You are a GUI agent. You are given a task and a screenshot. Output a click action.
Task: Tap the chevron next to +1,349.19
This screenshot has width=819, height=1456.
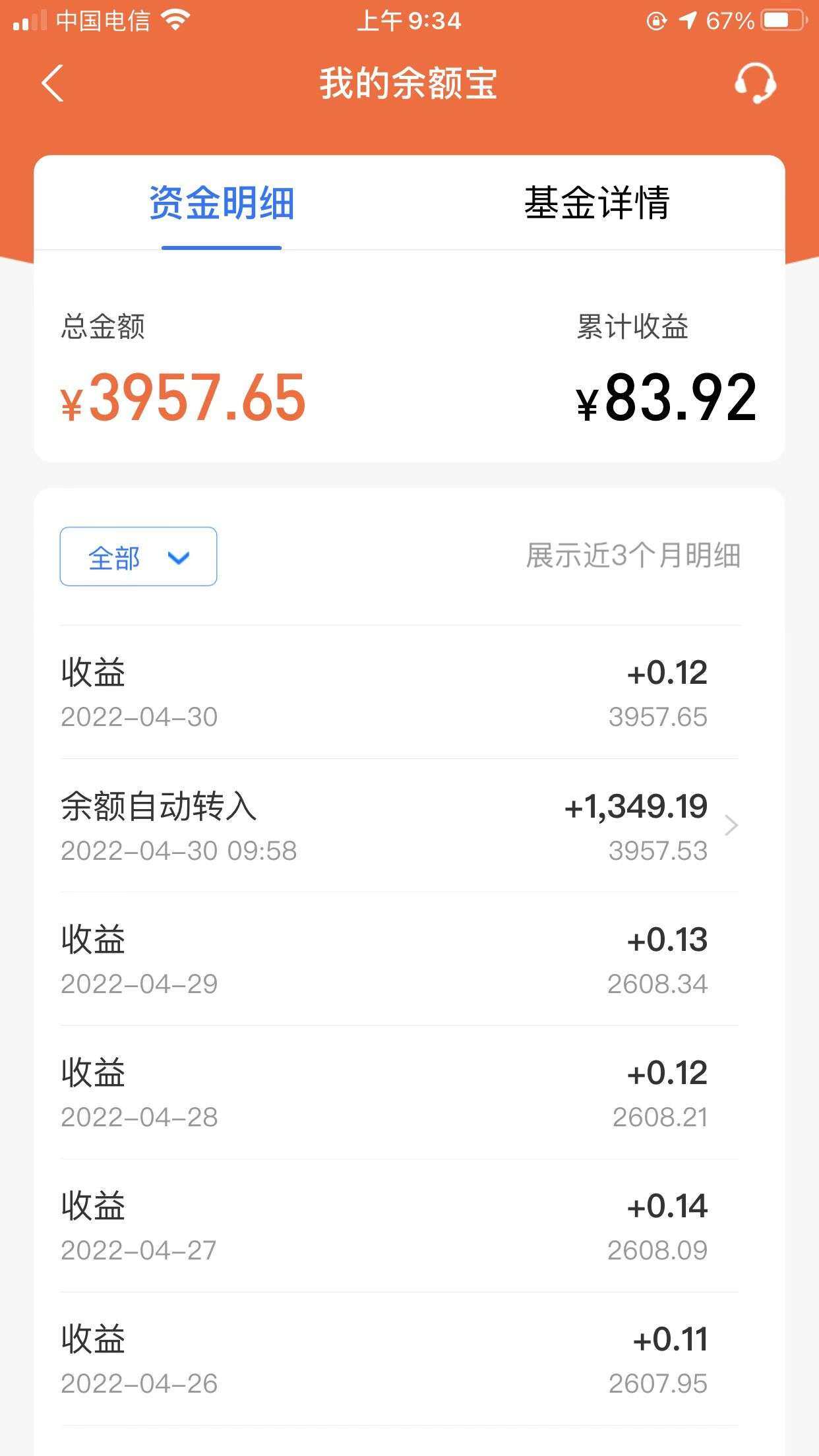coord(732,826)
